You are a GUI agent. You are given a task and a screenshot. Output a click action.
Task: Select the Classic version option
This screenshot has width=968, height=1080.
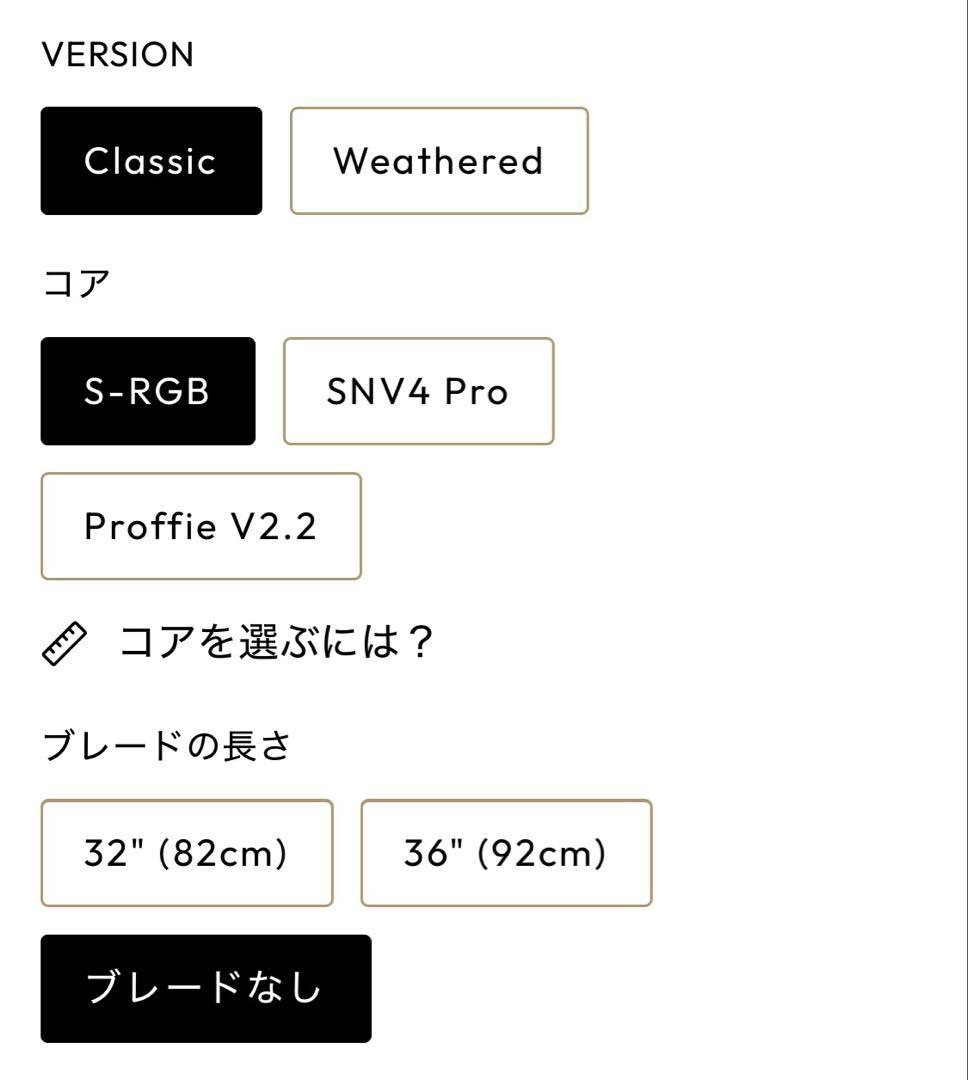click(151, 161)
